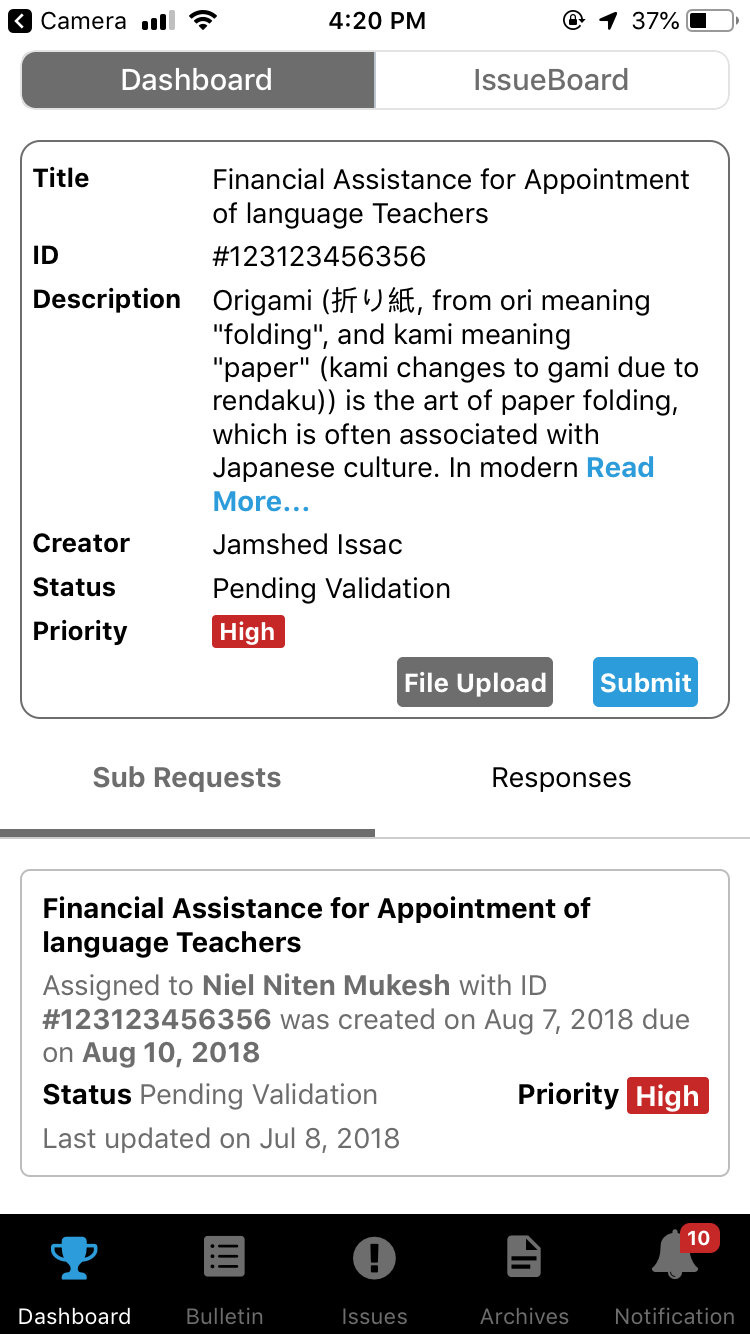The image size is (750, 1334).
Task: Open the Issues exclamation icon
Action: click(x=374, y=1257)
